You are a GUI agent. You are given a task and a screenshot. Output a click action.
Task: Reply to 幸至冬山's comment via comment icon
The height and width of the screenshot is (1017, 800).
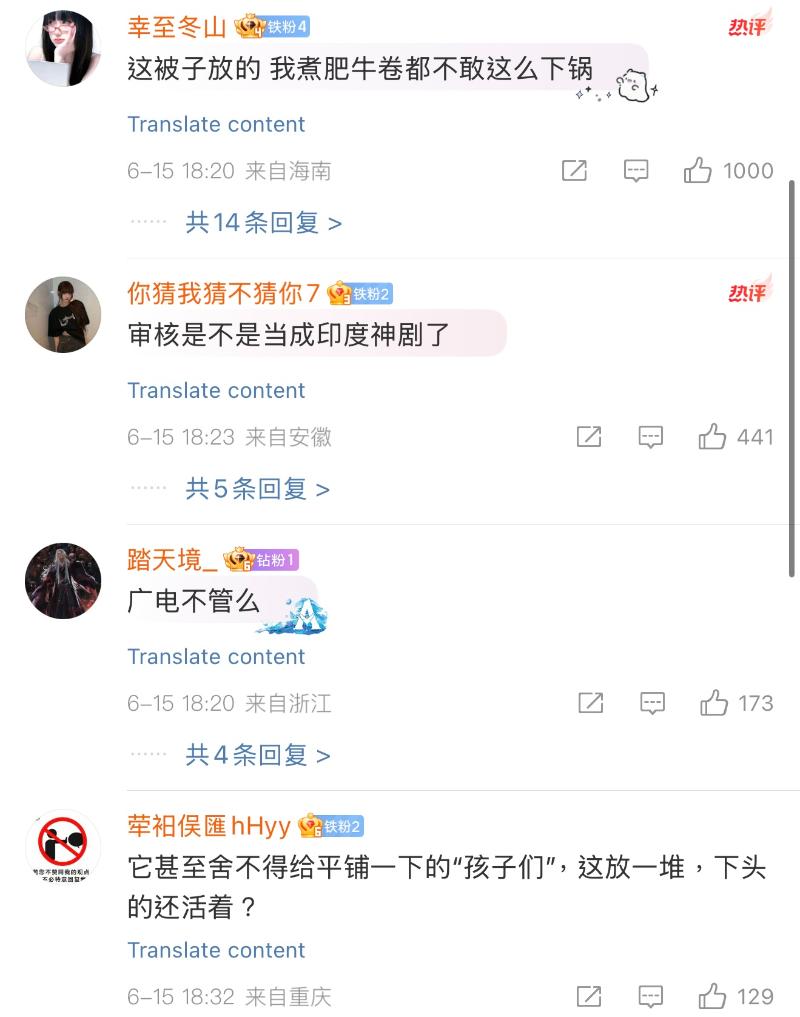(636, 171)
